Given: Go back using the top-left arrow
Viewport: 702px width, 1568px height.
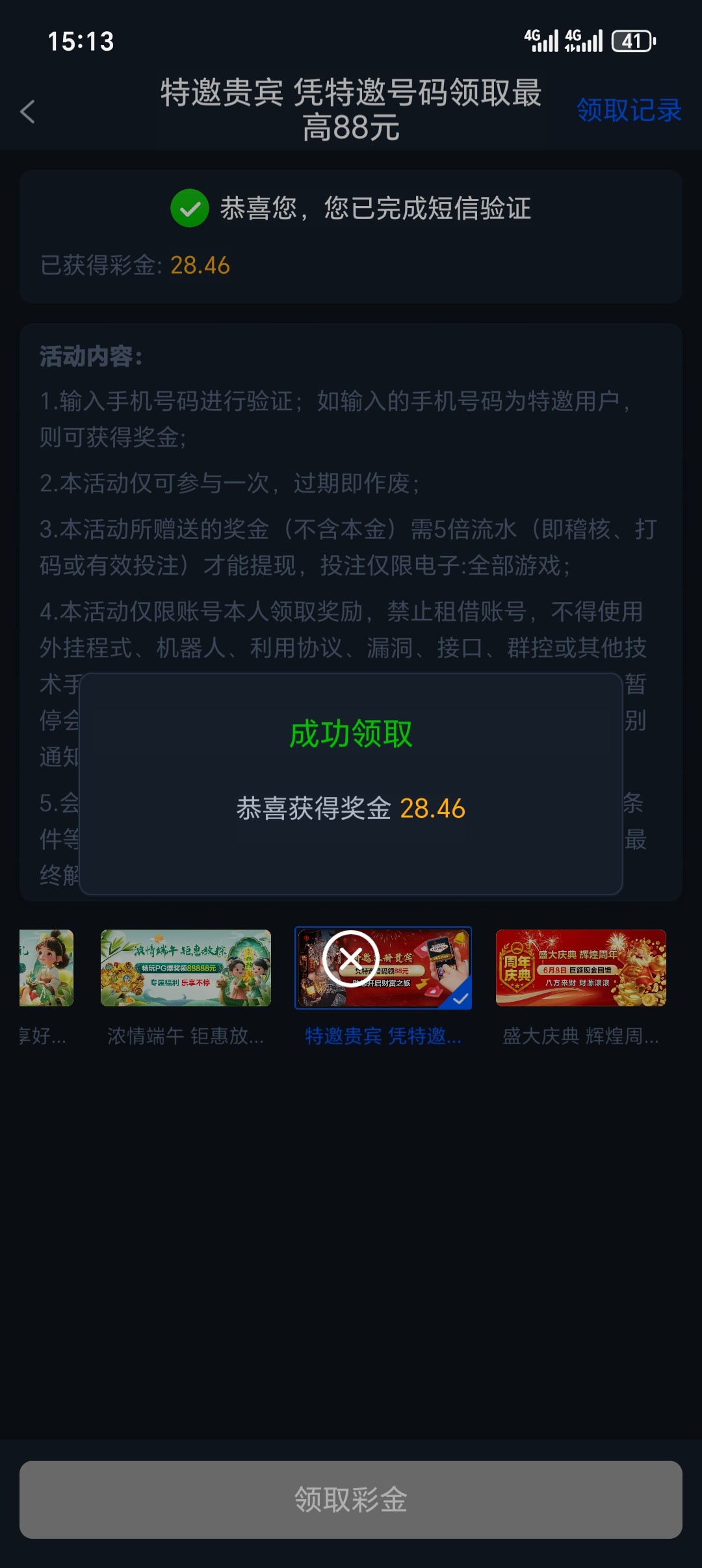Looking at the screenshot, I should pyautogui.click(x=27, y=112).
